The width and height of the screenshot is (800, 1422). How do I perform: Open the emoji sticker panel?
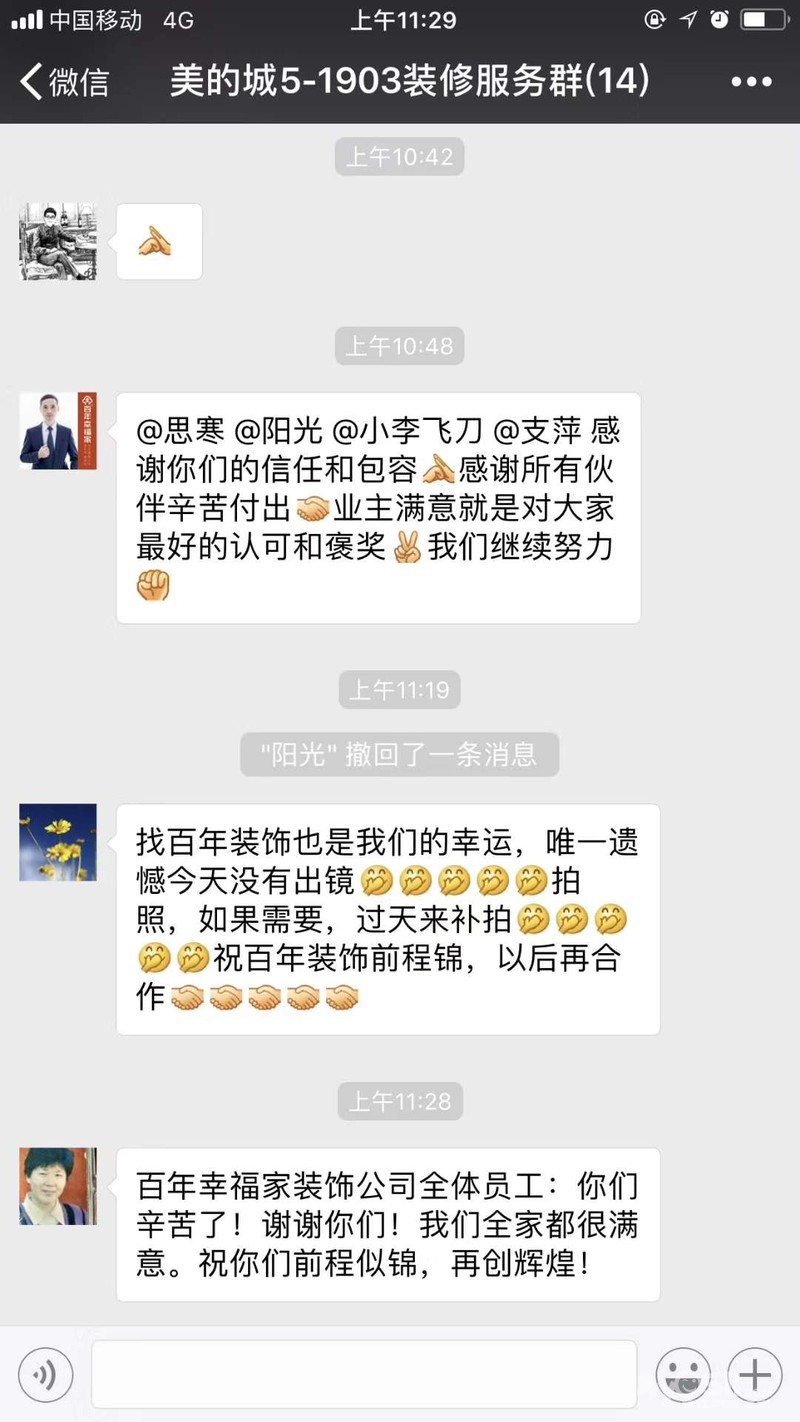pos(683,1375)
